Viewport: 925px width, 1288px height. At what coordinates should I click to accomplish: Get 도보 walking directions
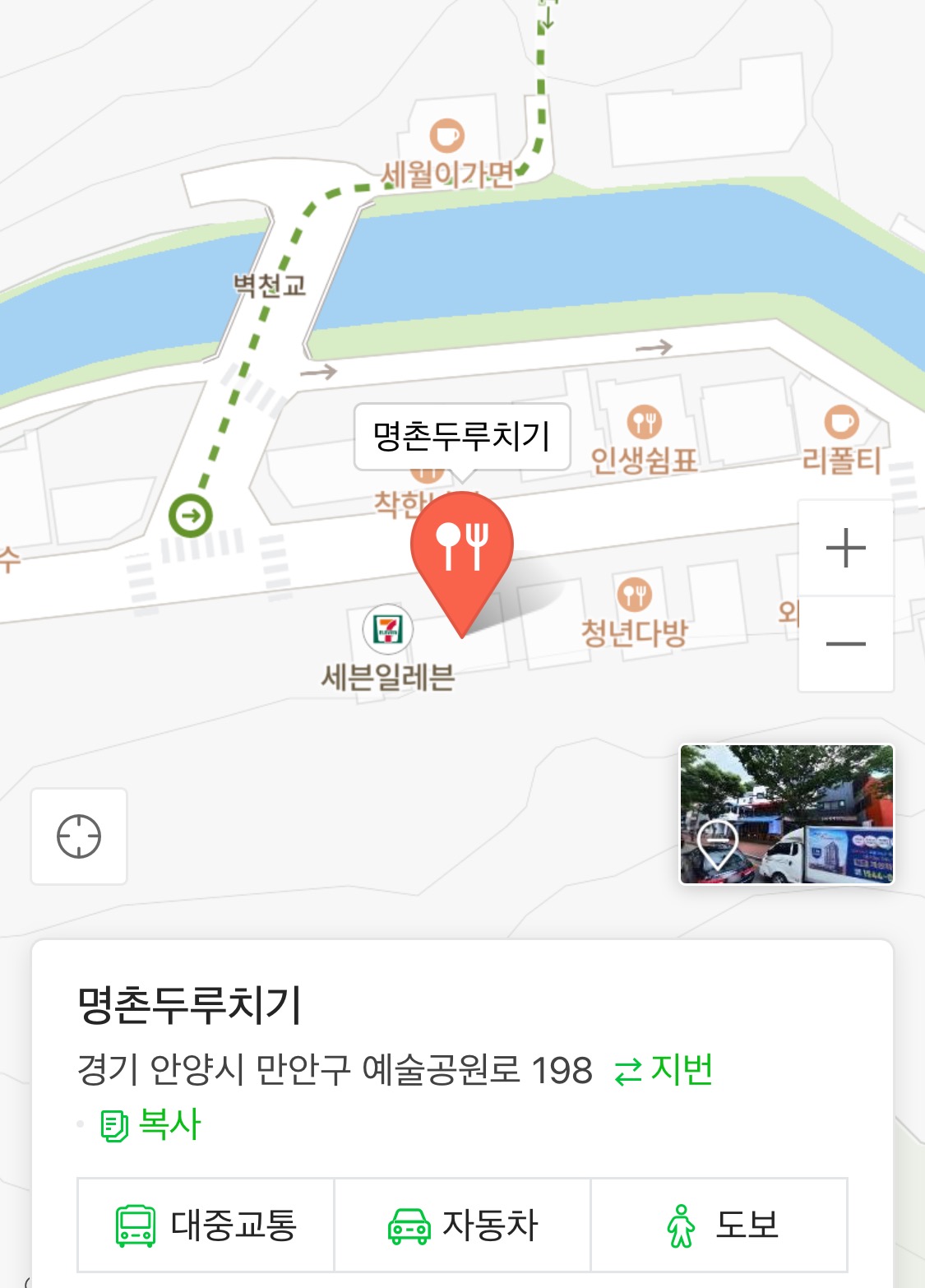719,1225
